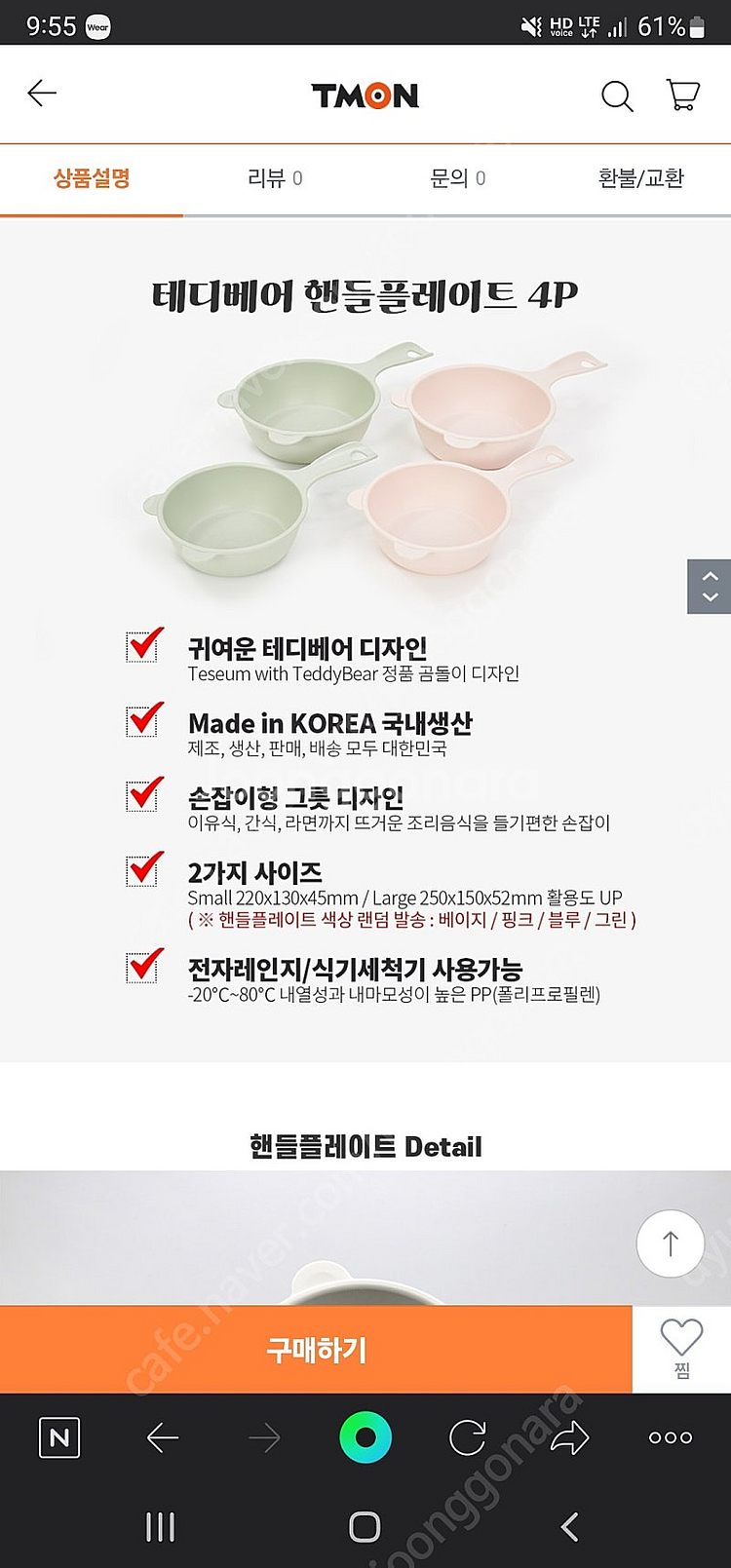Open the 환불/교환 tab
Viewport: 731px width, 1568px height.
[640, 178]
